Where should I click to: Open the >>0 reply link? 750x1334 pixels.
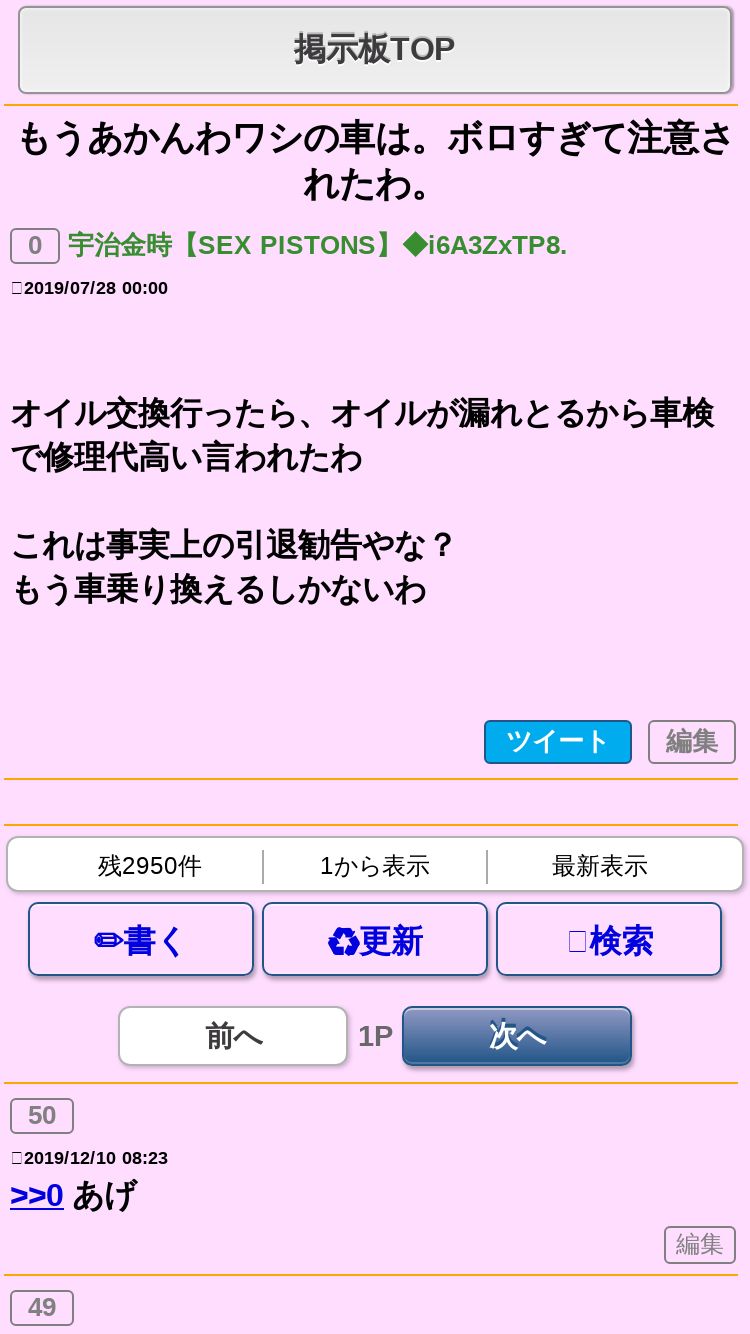click(x=37, y=1195)
